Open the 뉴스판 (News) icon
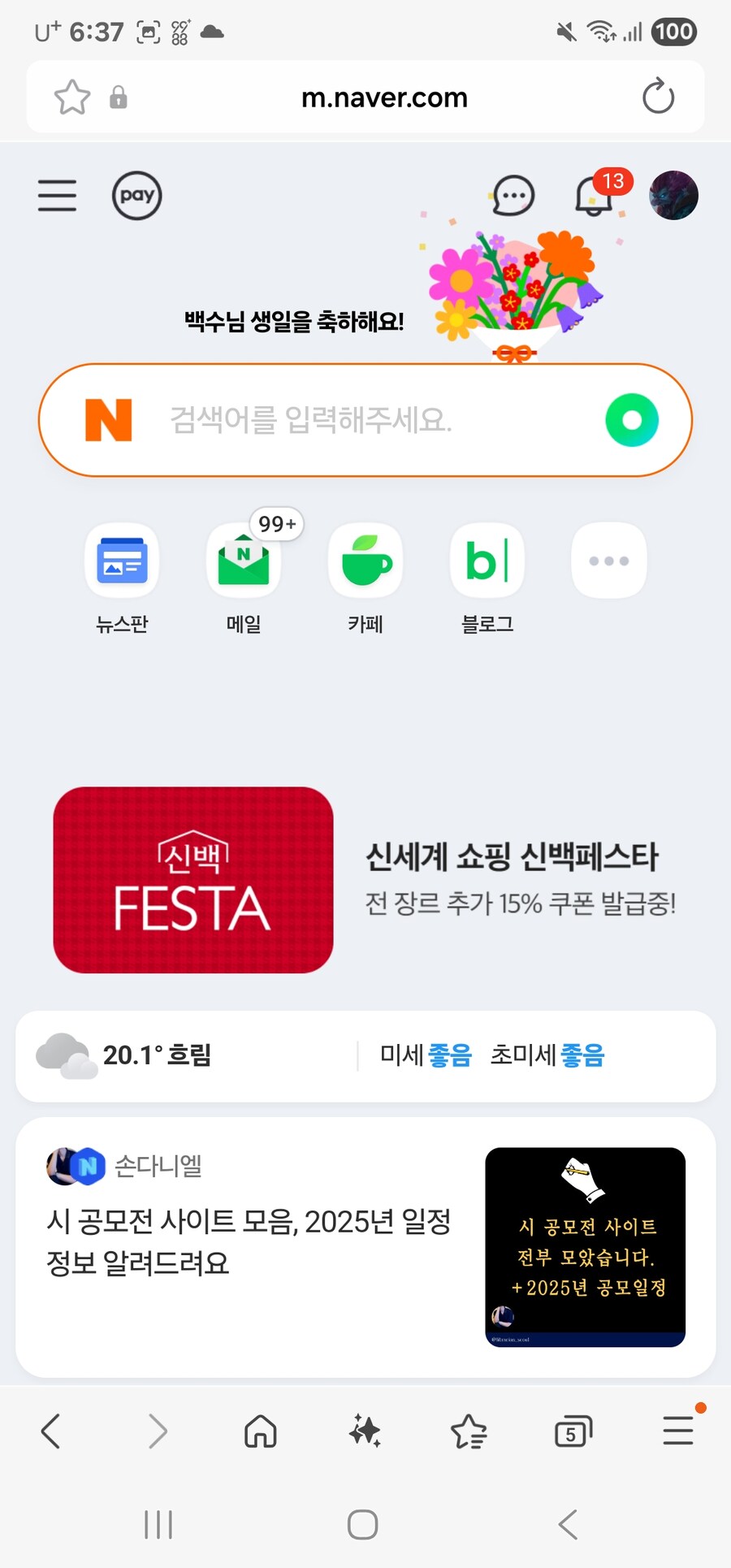Screen dimensions: 731x1568 (x=121, y=561)
